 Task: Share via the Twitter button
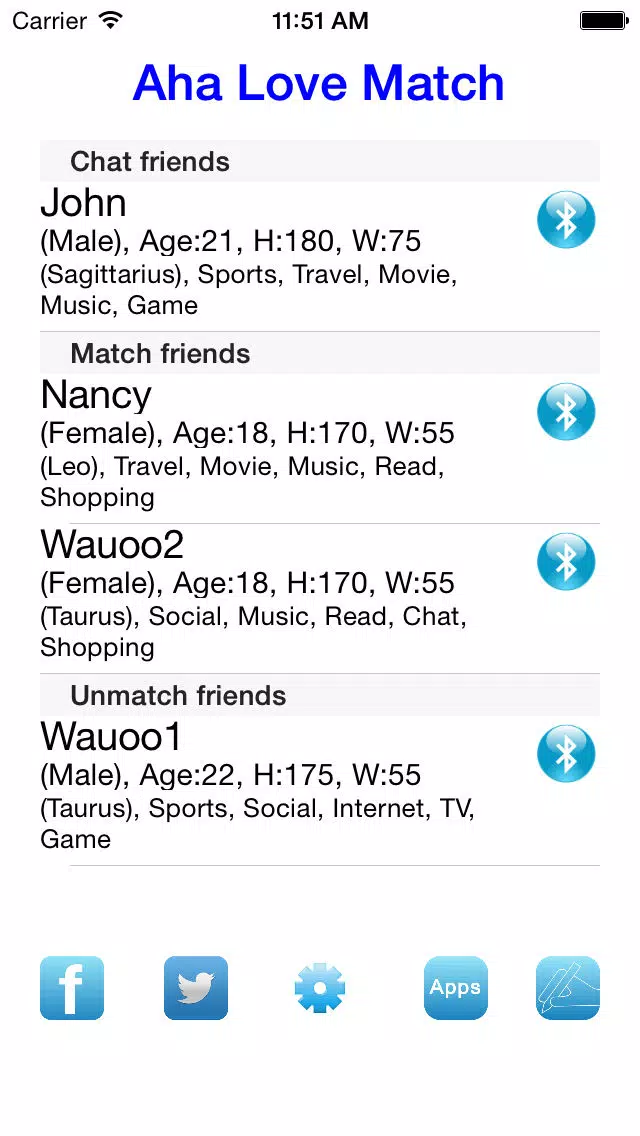coord(196,987)
